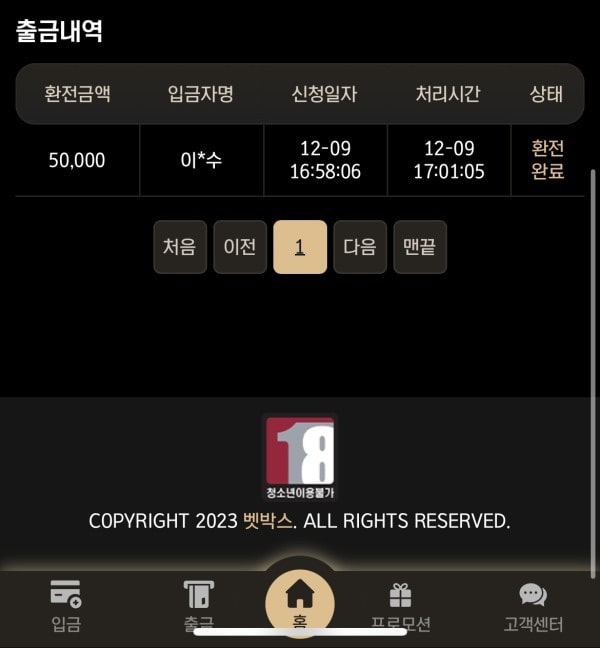Open the 입금 deposit tab

(x=66, y=606)
